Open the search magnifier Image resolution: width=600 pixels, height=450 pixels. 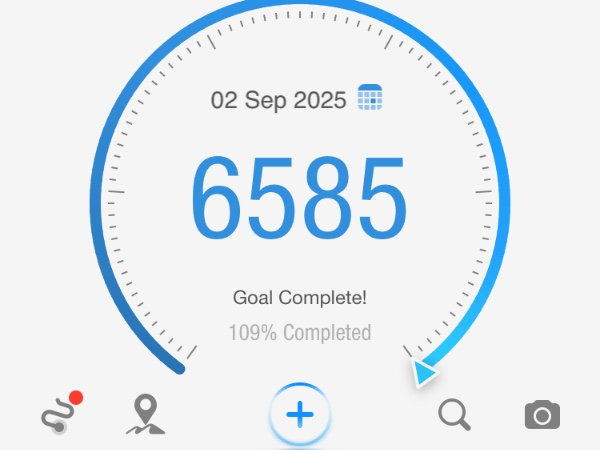coord(455,414)
